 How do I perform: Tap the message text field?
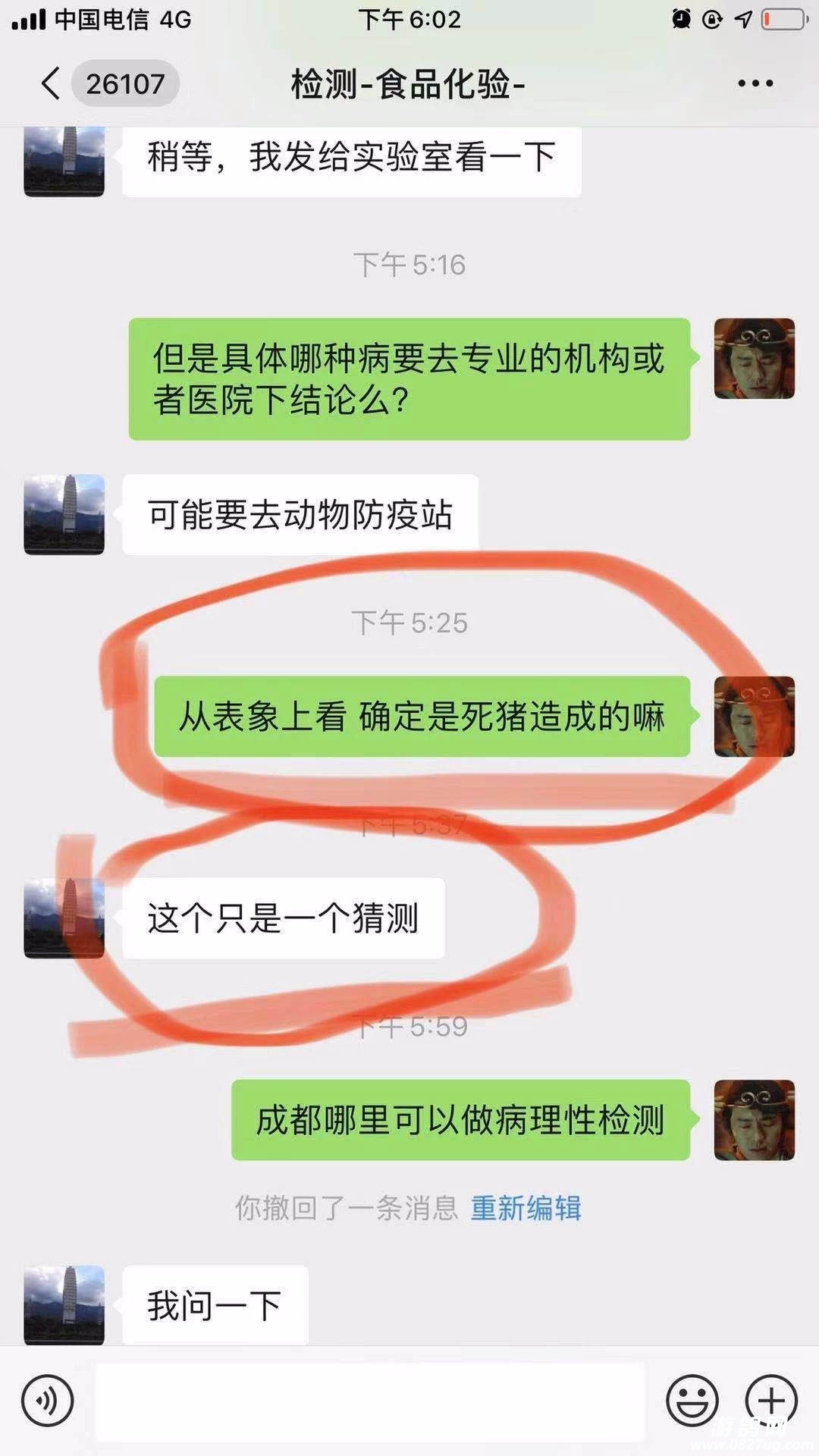coord(369,1401)
